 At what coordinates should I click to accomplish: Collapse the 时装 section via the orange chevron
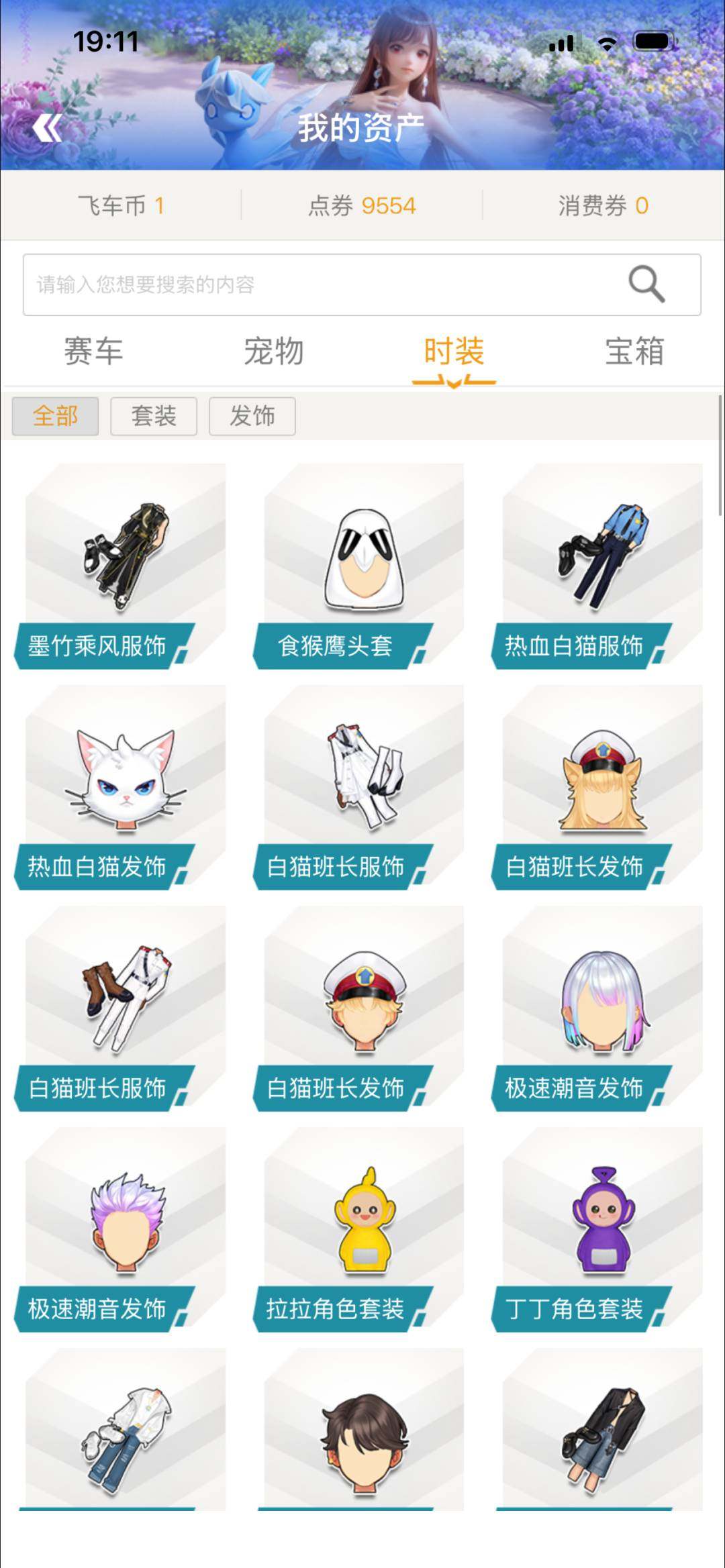(x=453, y=382)
